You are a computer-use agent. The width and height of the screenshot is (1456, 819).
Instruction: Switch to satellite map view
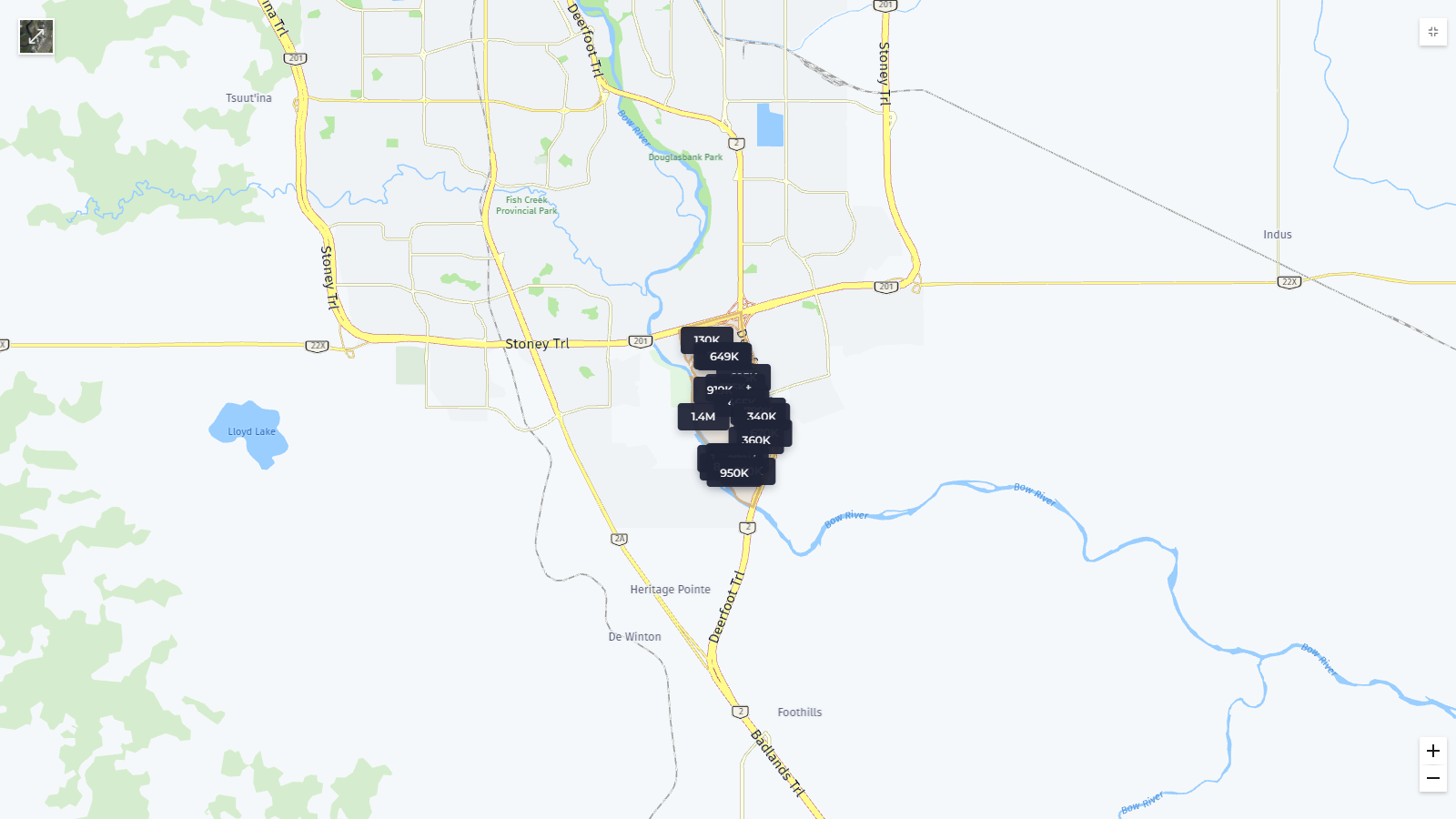click(36, 37)
